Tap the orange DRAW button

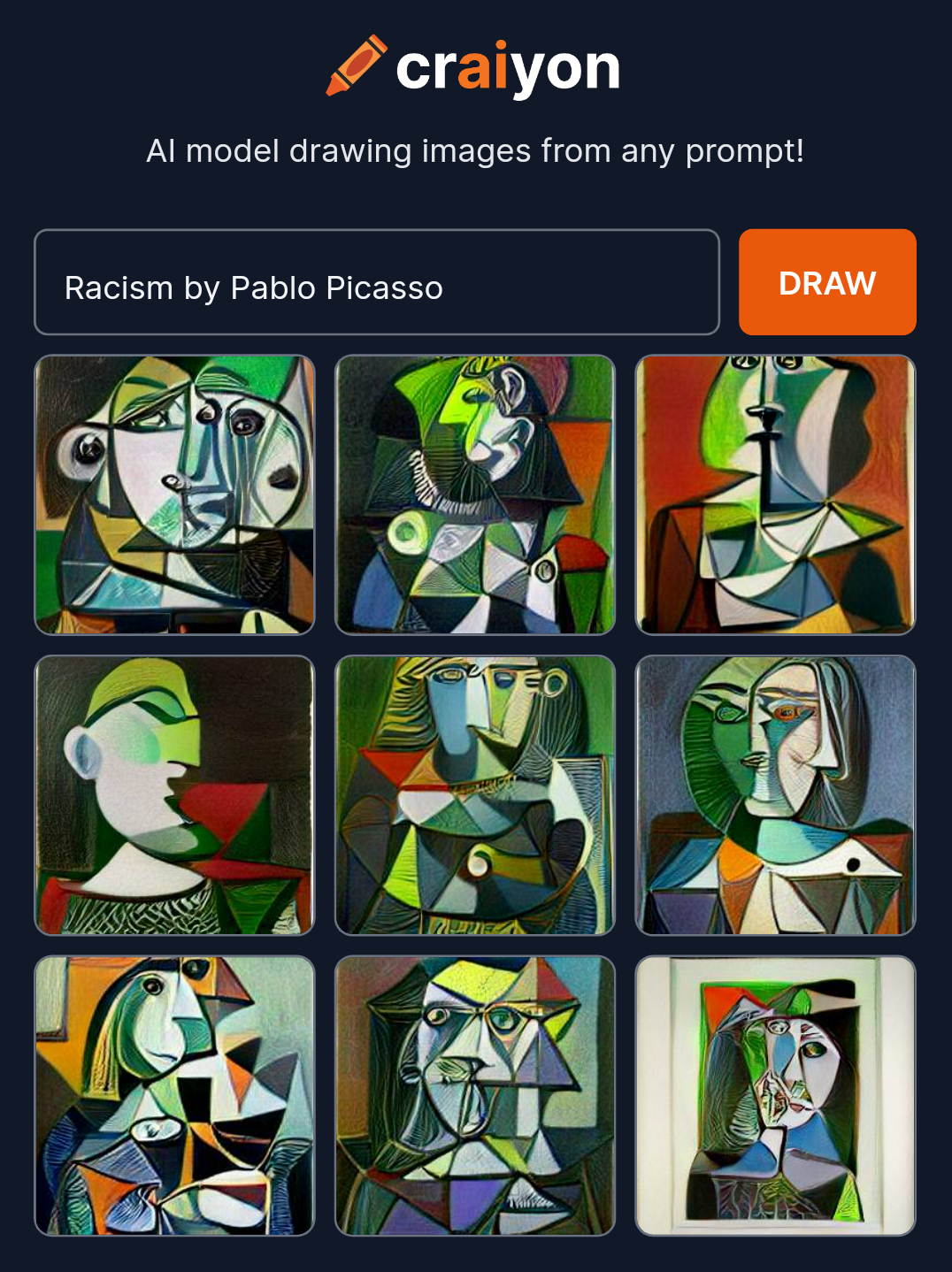pos(827,282)
